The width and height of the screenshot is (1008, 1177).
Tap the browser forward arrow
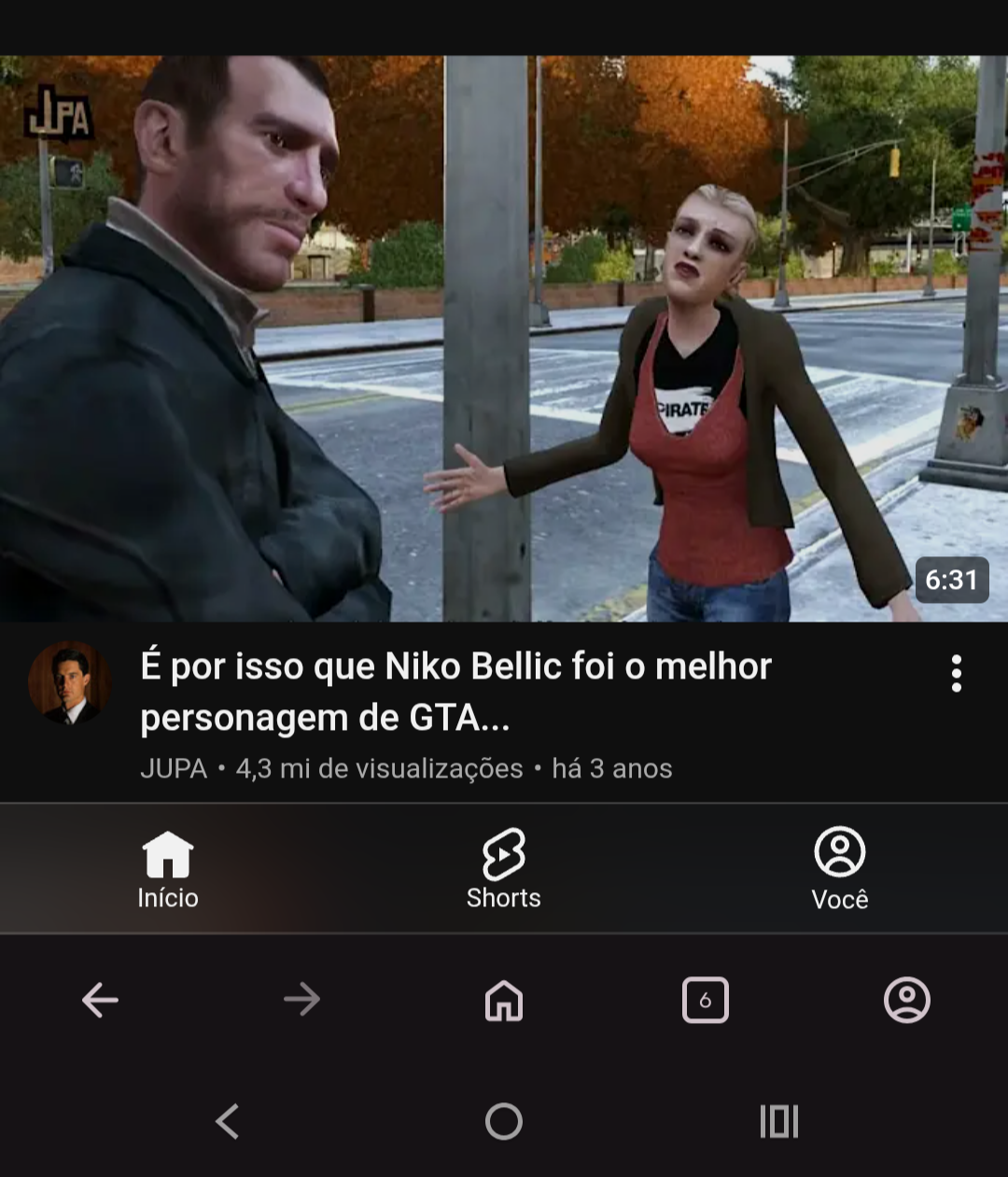(301, 1000)
